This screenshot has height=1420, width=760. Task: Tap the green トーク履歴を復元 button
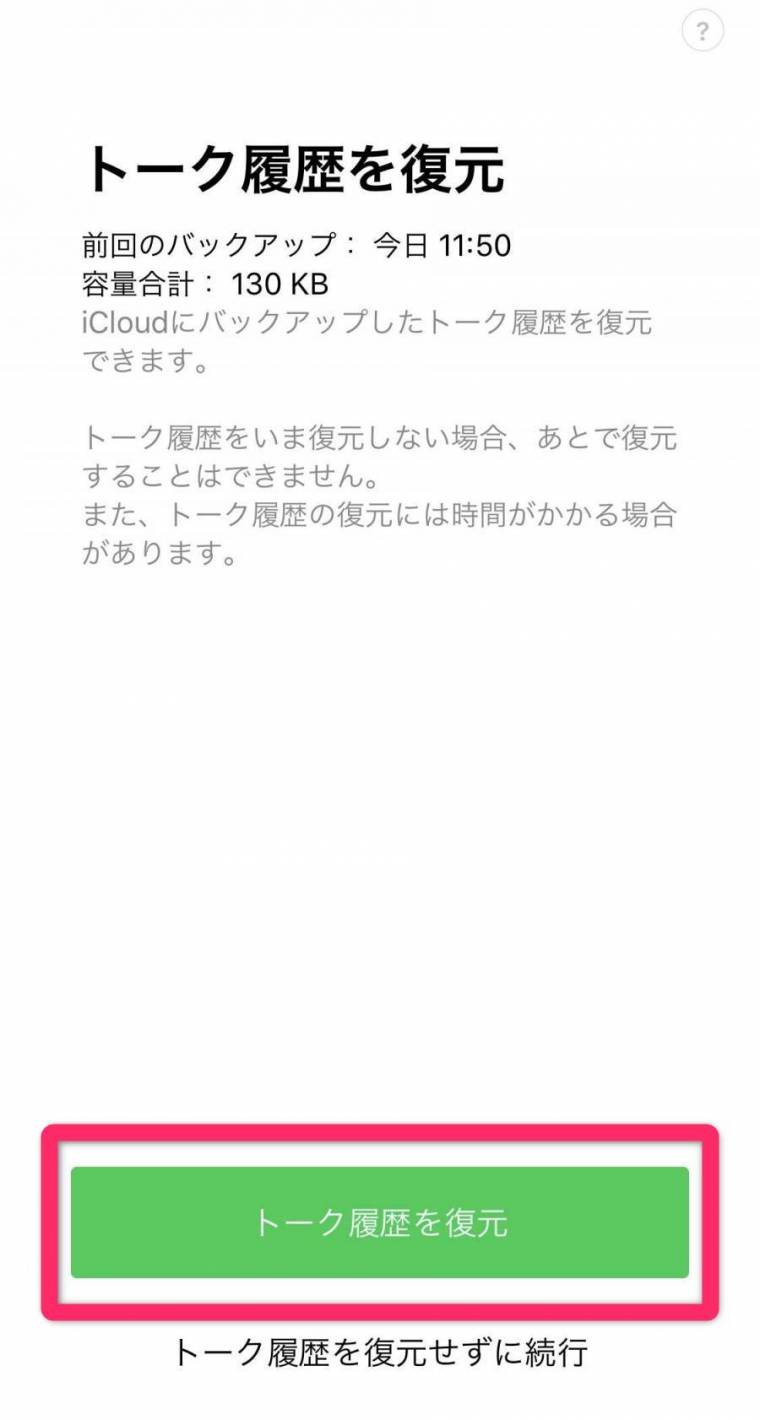(x=380, y=1222)
